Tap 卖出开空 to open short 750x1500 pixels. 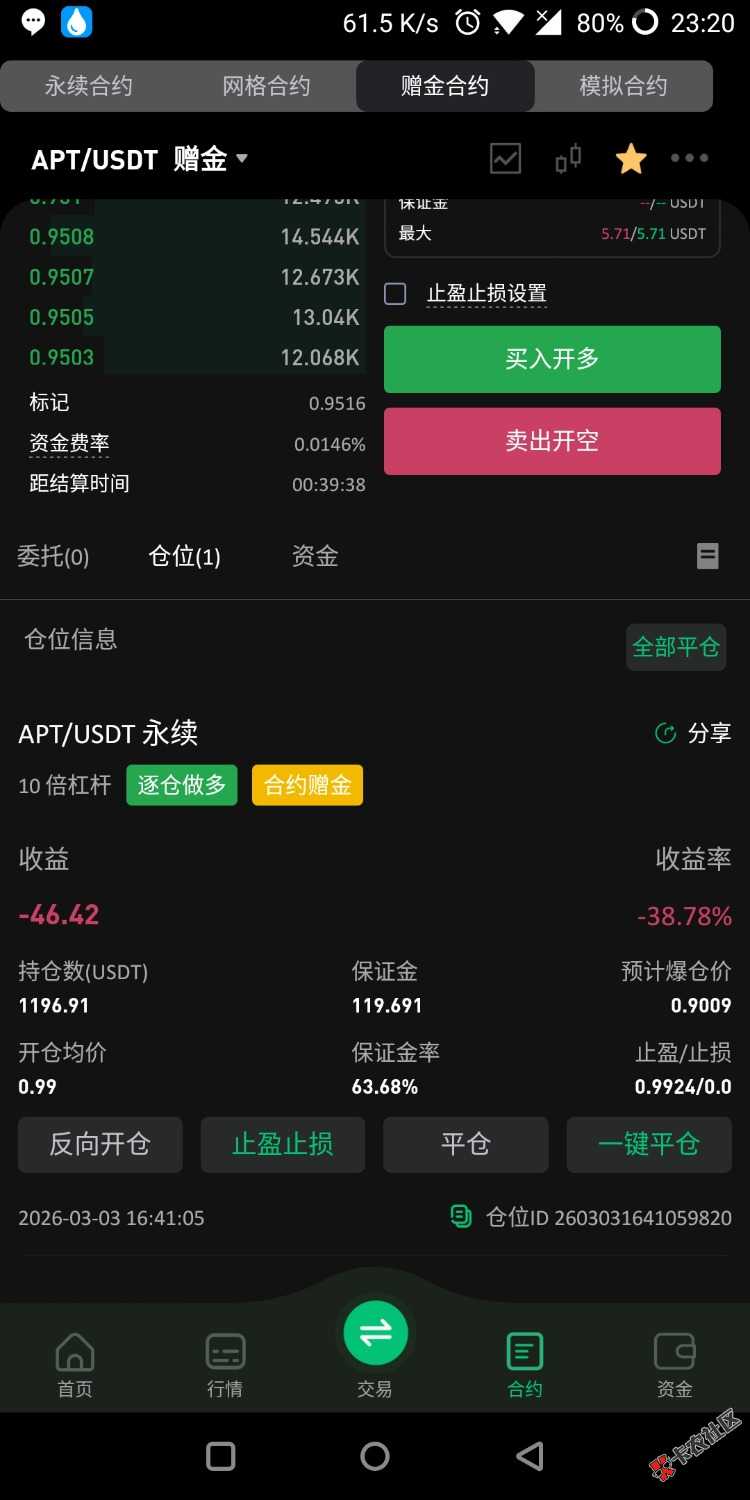(x=552, y=441)
